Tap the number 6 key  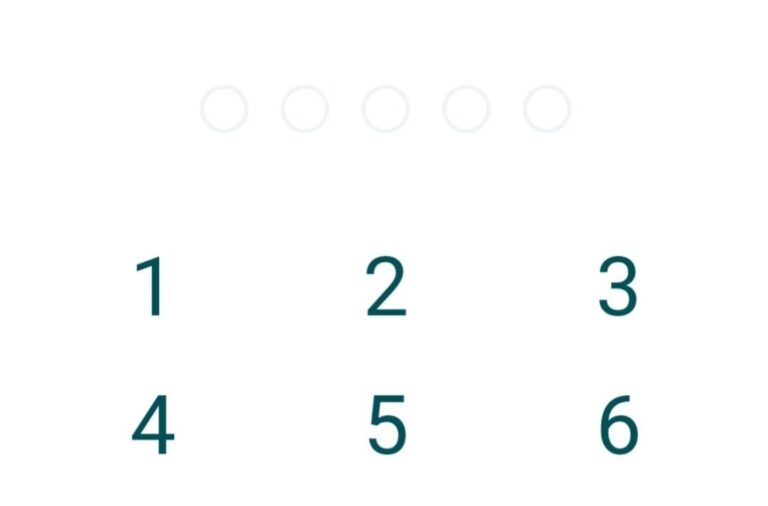click(619, 425)
